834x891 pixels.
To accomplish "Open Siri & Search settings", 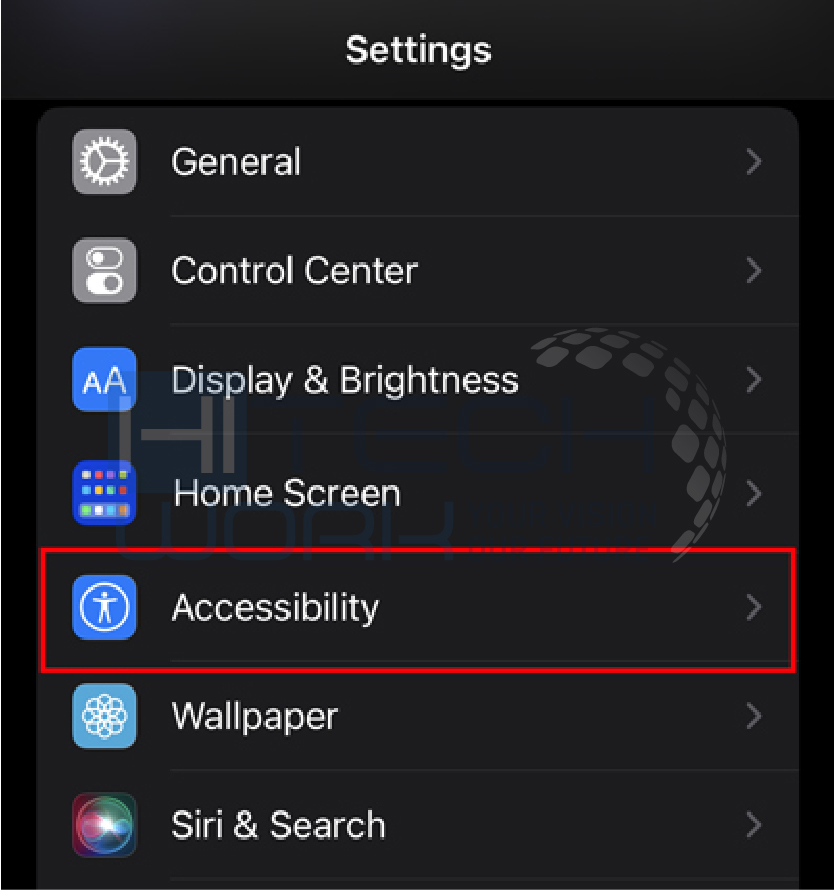I will tap(418, 825).
